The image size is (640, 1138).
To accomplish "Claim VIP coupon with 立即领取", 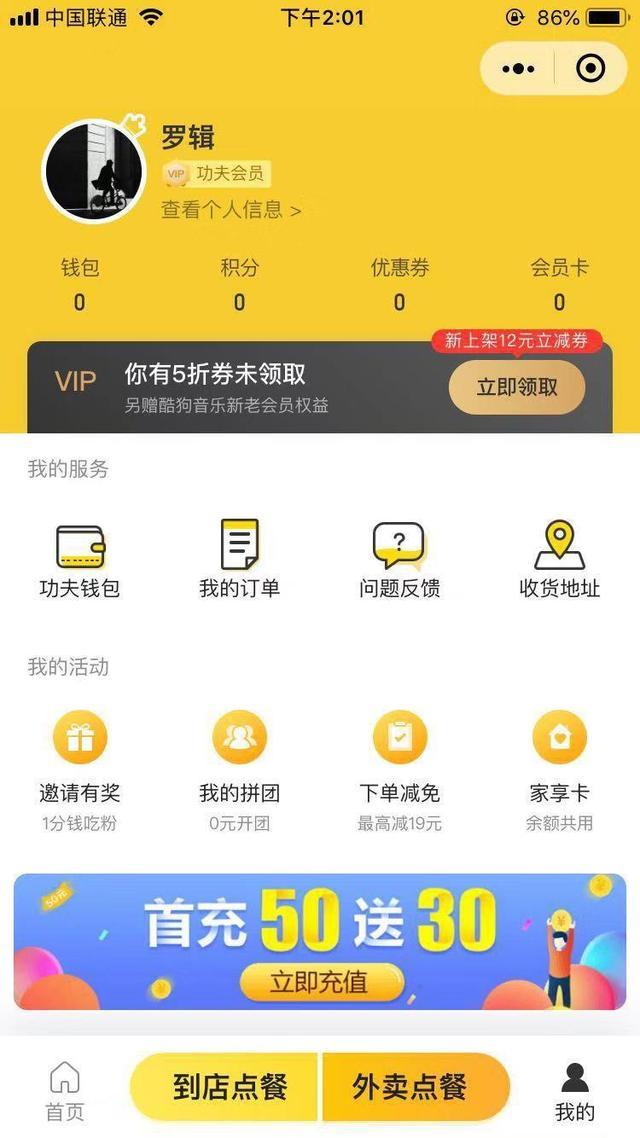I will [x=516, y=387].
